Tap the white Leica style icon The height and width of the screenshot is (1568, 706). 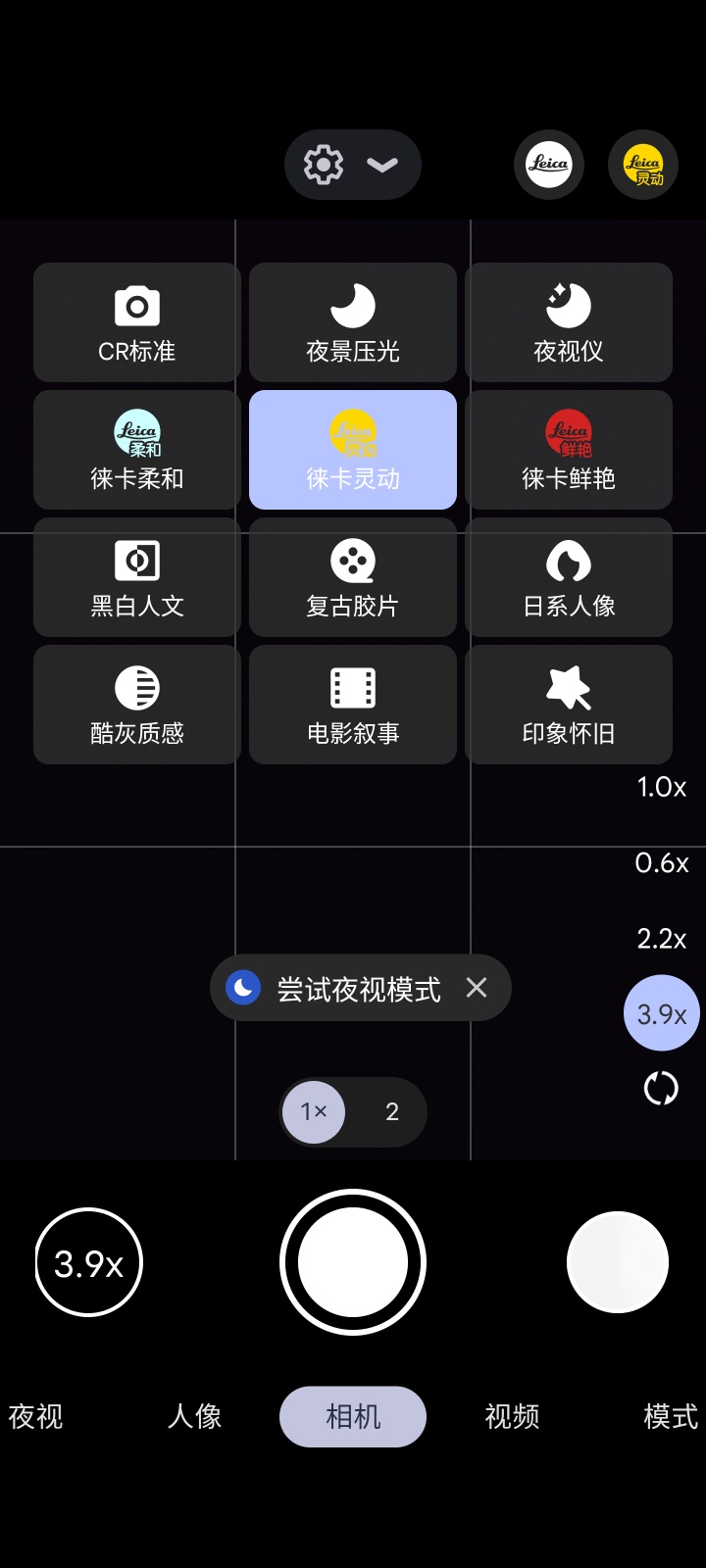(549, 165)
